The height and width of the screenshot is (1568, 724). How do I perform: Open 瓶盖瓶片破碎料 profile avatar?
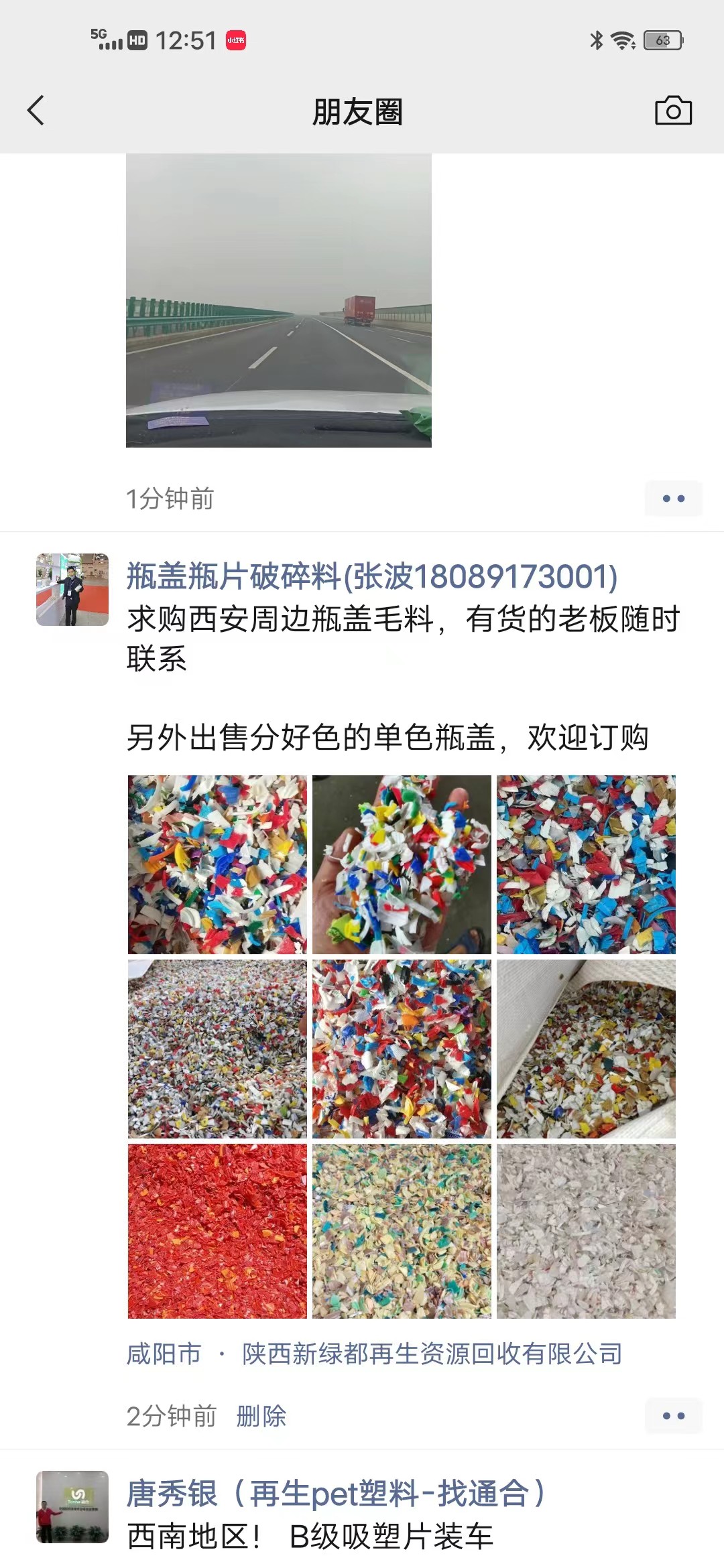pos(72,590)
